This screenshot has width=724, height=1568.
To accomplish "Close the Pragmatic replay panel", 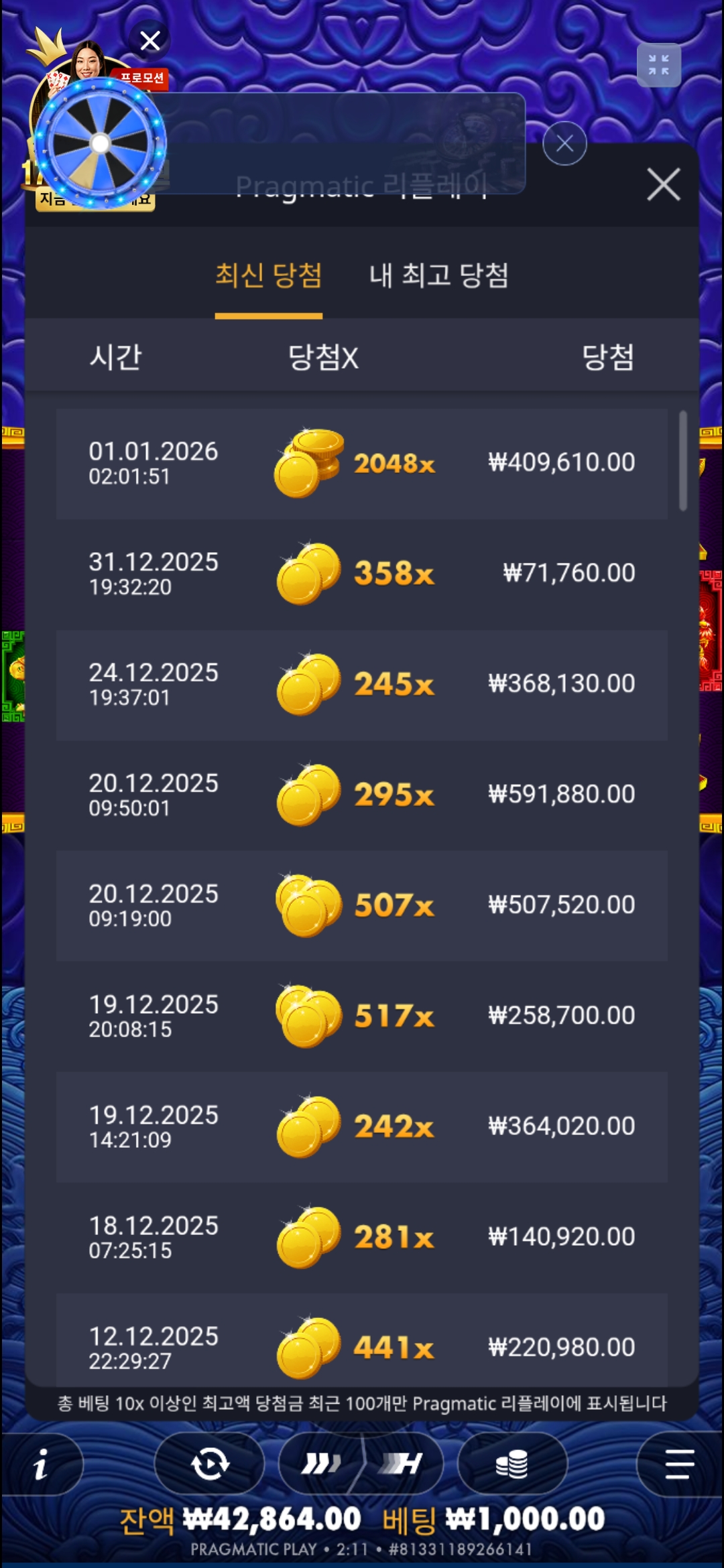I will [x=663, y=184].
